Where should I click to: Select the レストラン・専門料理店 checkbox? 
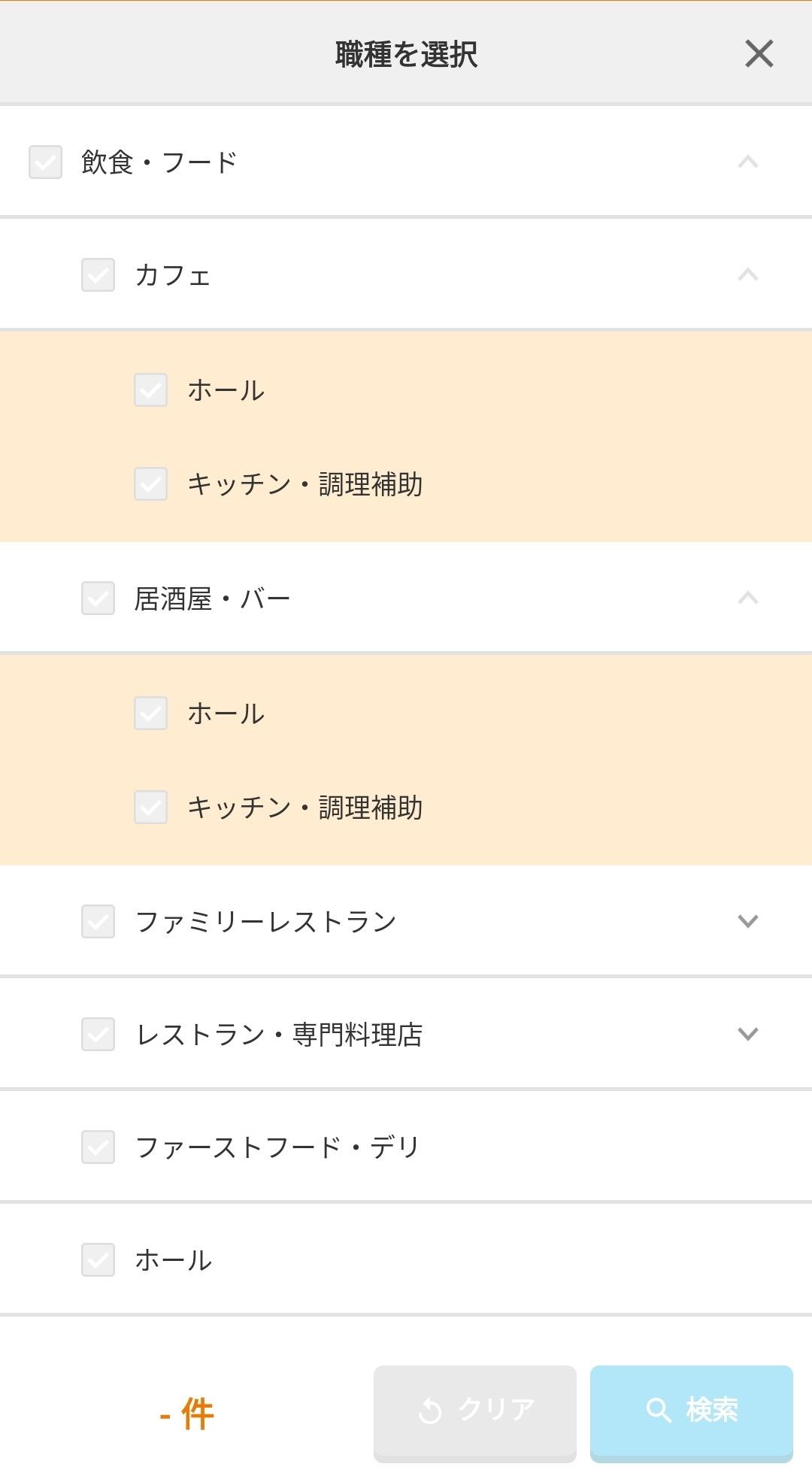[x=98, y=1035]
